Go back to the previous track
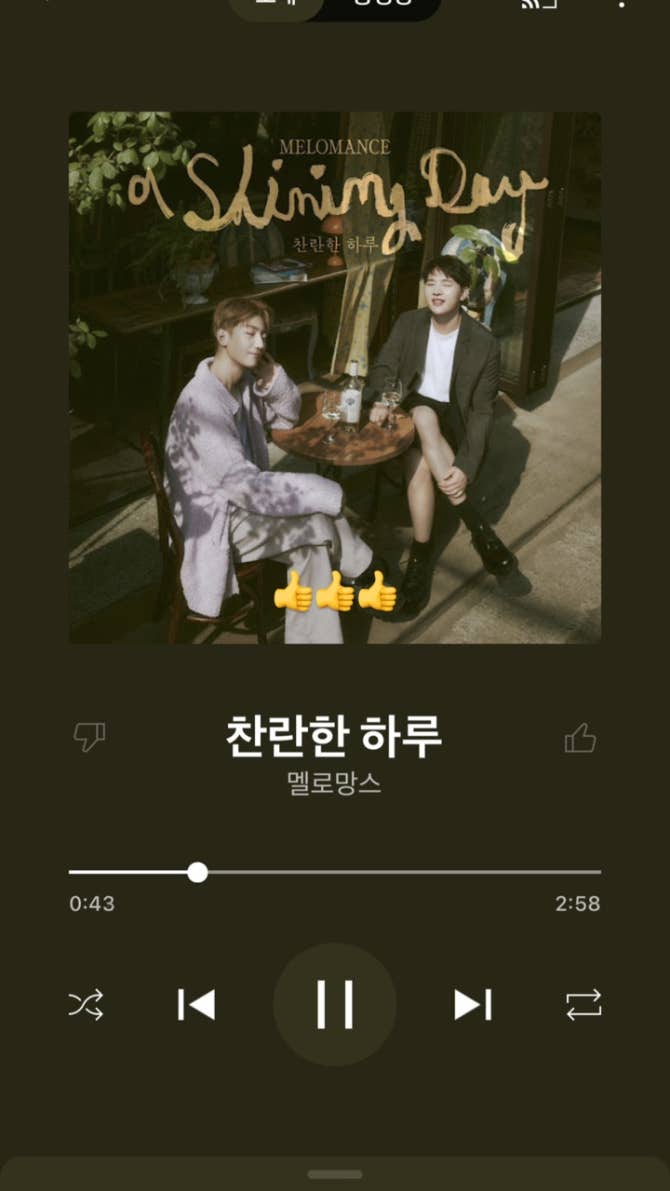 pyautogui.click(x=197, y=1004)
